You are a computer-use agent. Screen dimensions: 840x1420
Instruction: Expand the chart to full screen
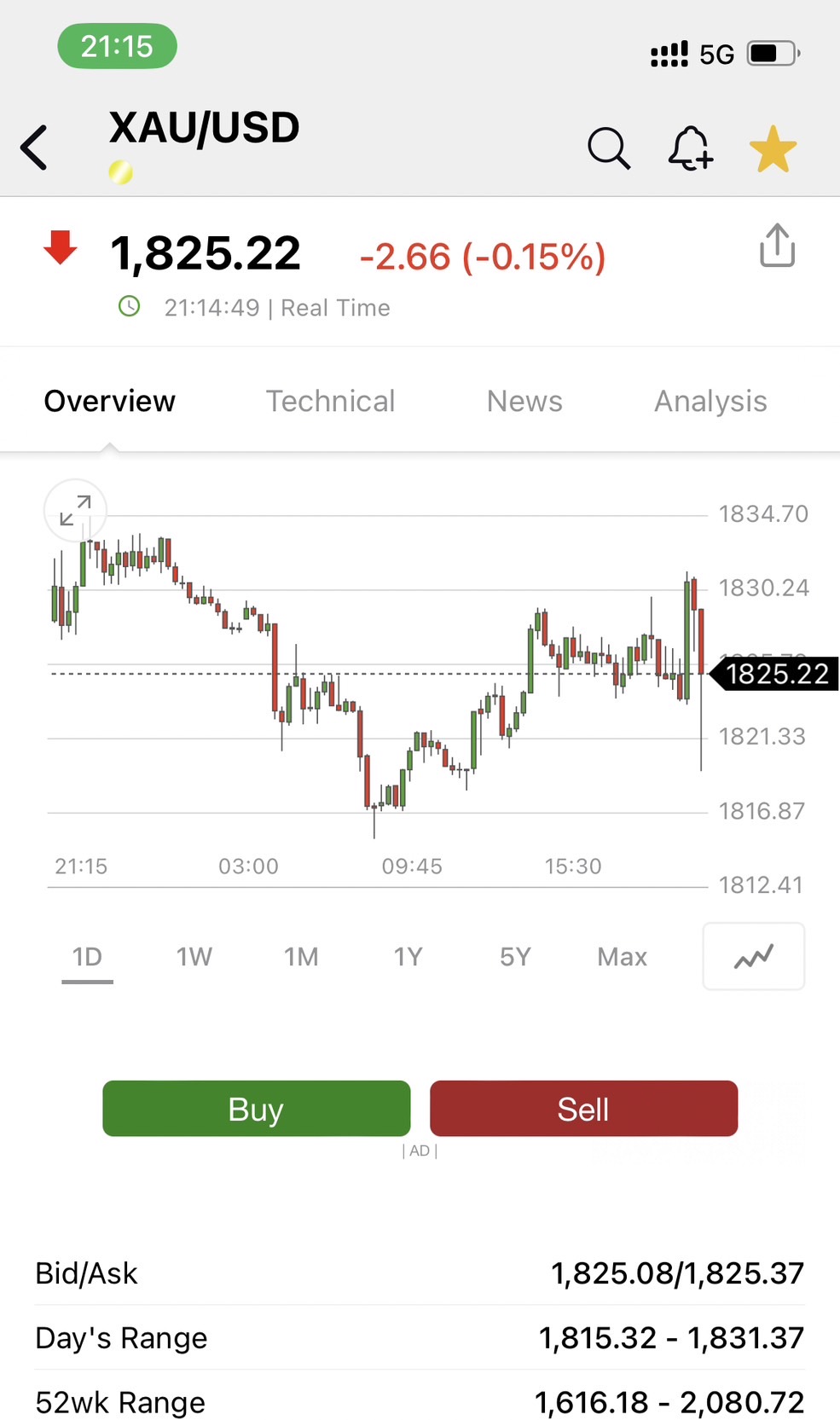point(75,511)
